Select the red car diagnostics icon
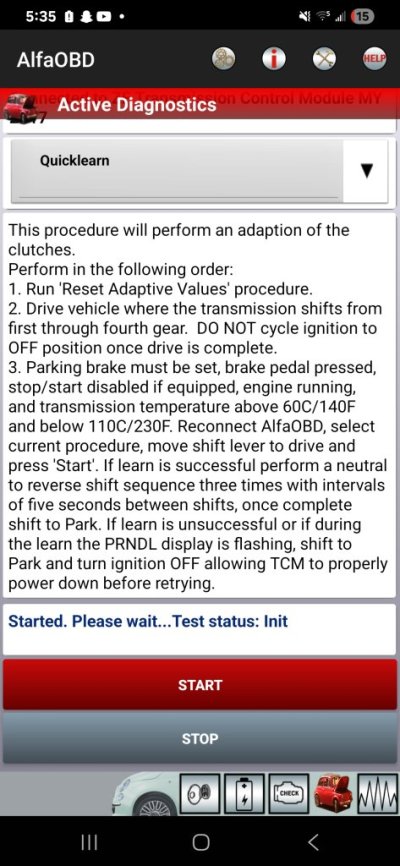Viewport: 400px width, 866px height. coord(333,793)
